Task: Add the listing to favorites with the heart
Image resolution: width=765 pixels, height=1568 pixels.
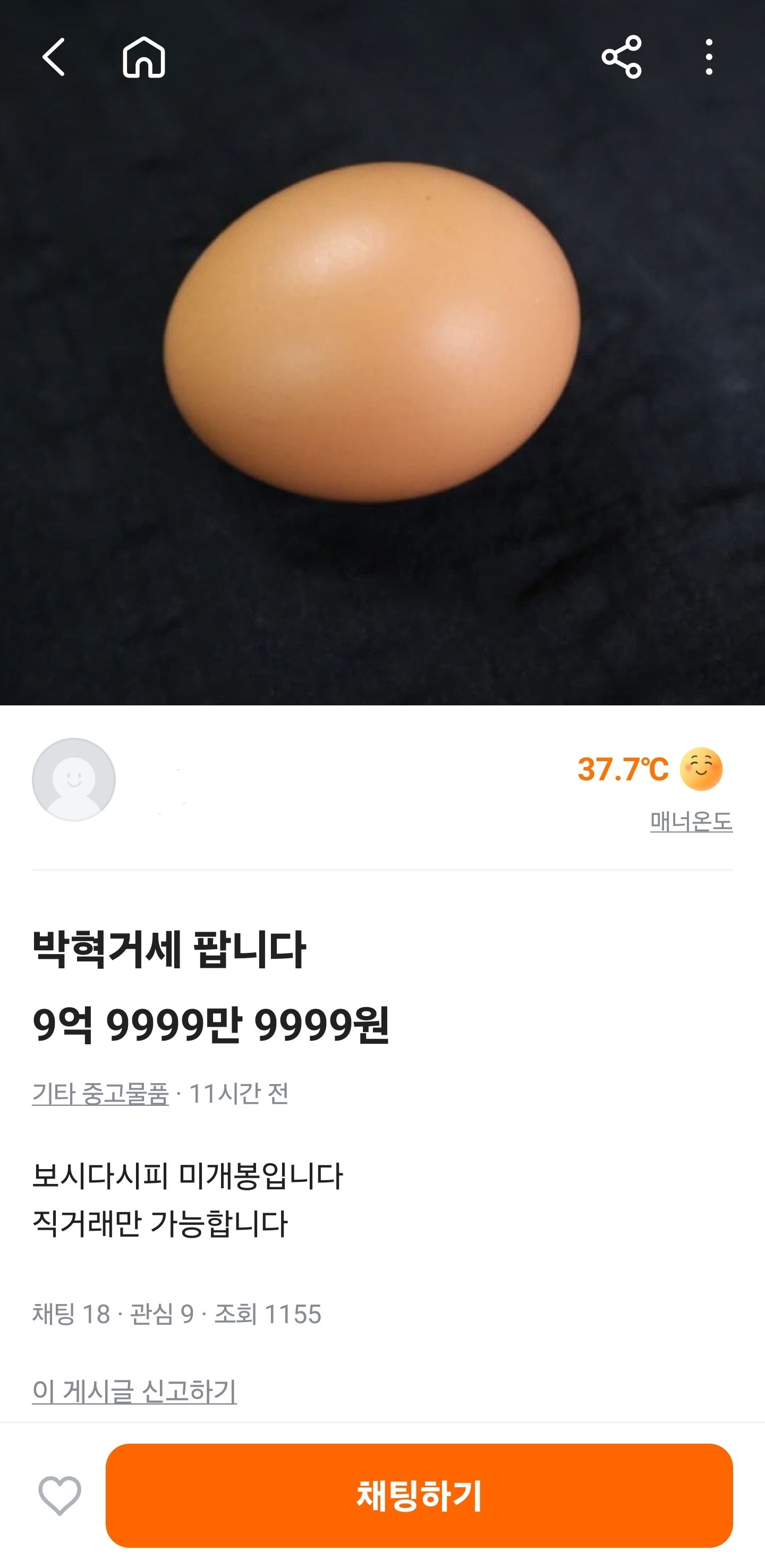Action: [59, 1496]
